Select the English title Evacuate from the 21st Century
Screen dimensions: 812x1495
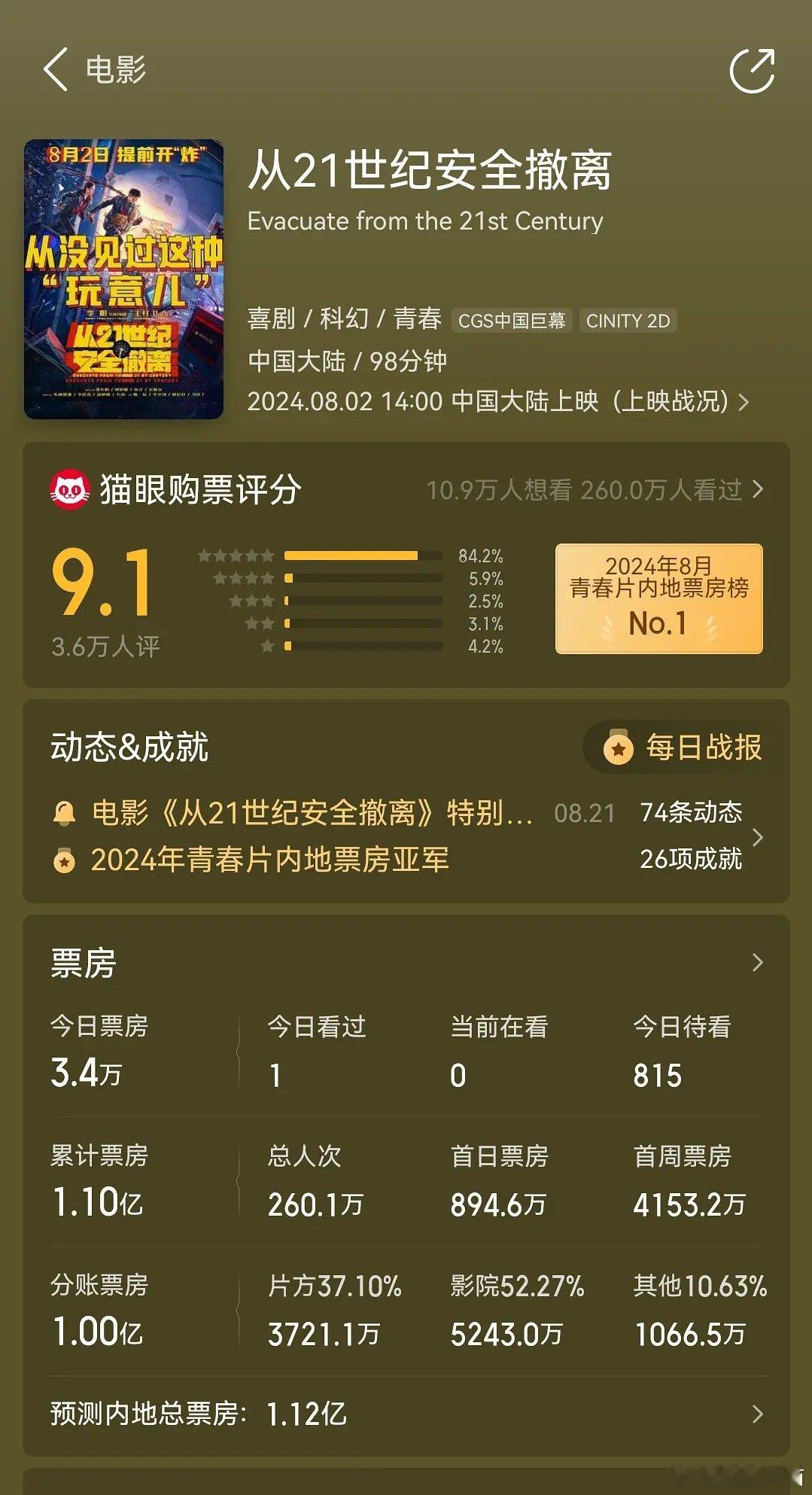coord(426,221)
